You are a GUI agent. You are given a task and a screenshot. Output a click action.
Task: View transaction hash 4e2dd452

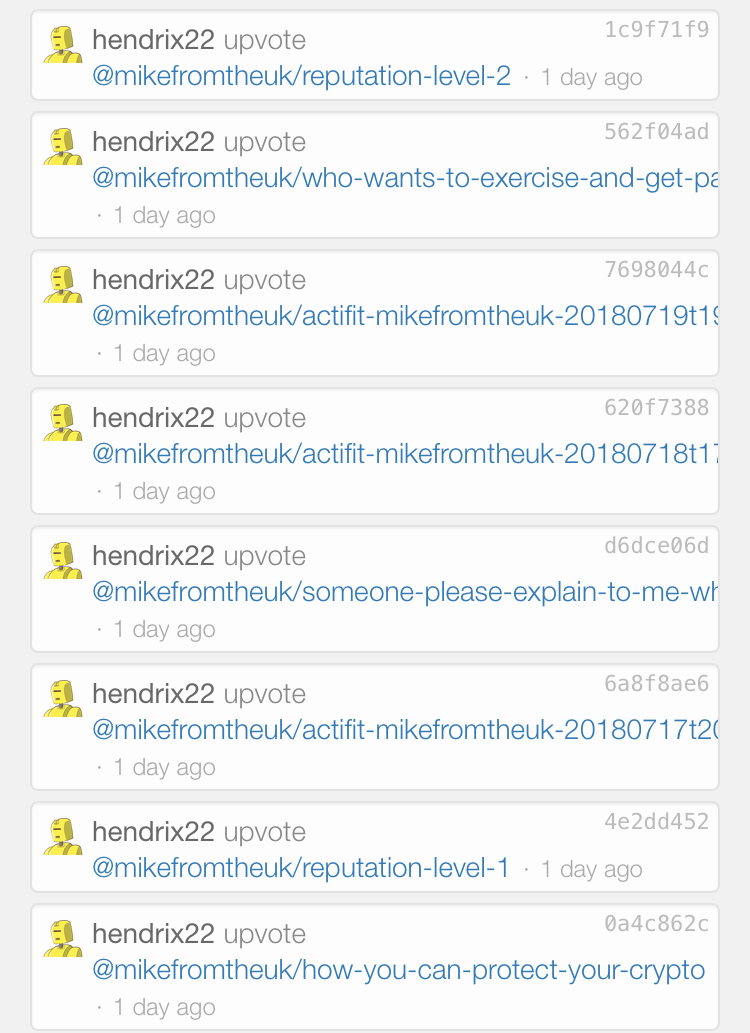tap(656, 821)
